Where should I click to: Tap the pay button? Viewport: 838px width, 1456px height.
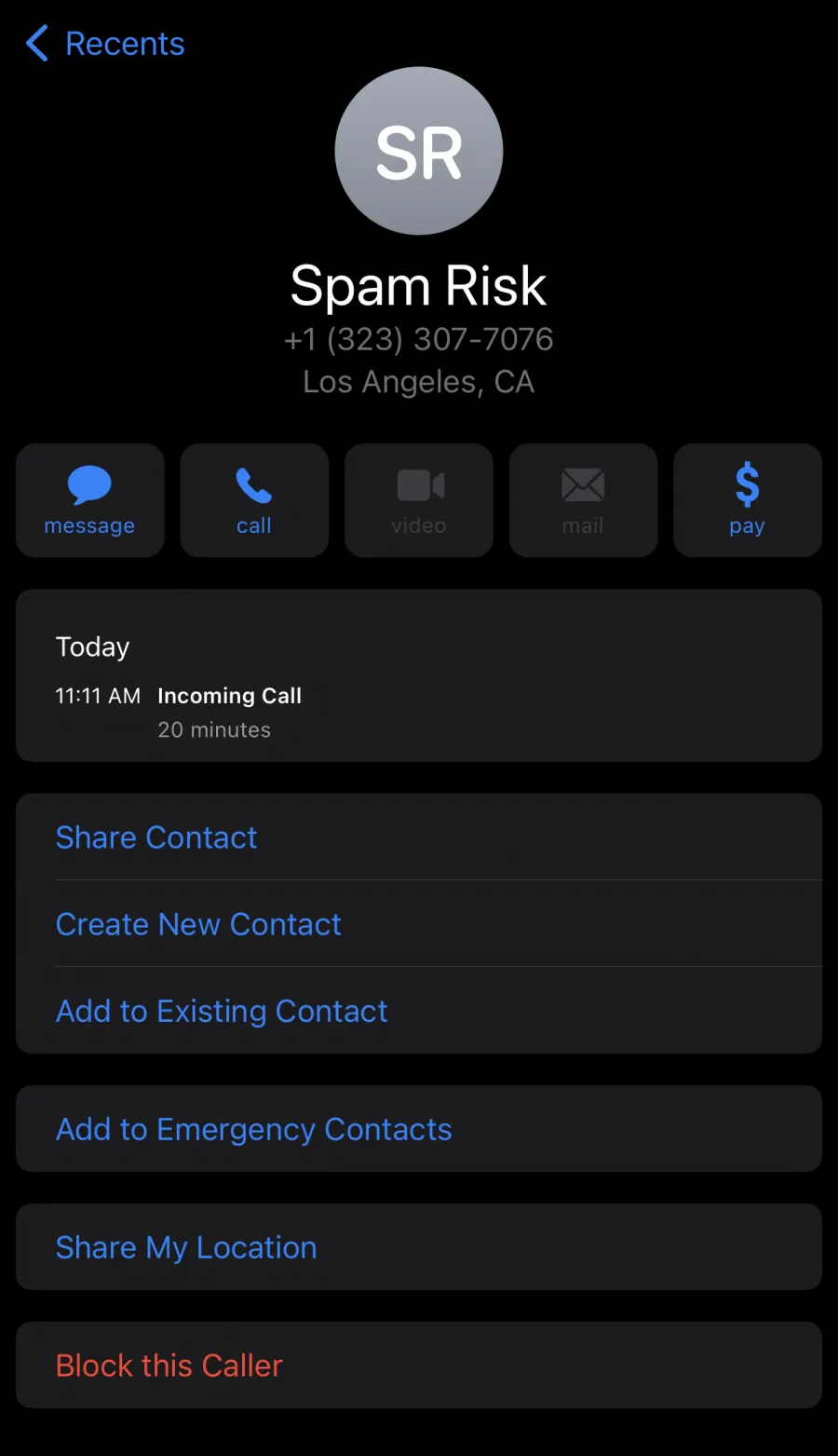(748, 500)
